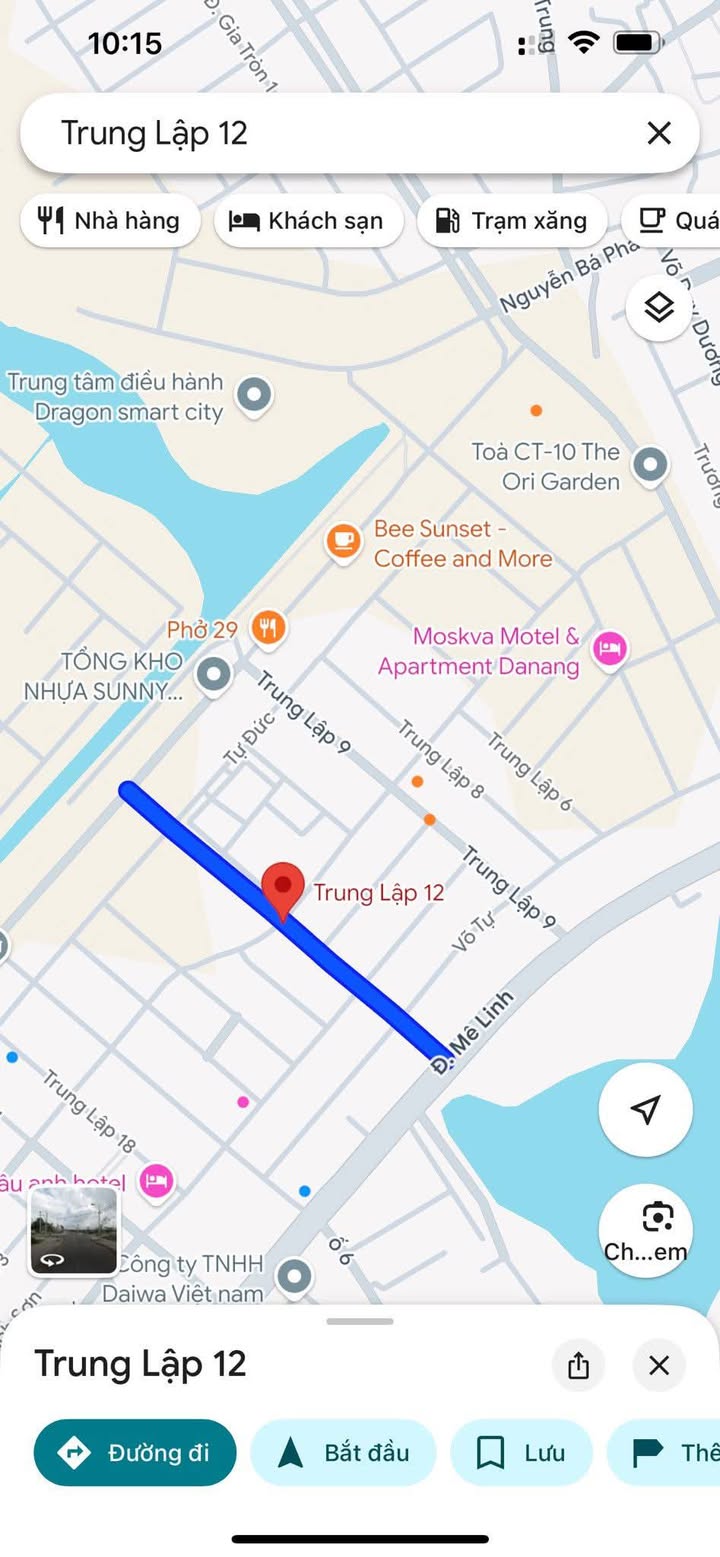Image resolution: width=720 pixels, height=1557 pixels.
Task: Select the Trạm xăng filter chip
Action: pyautogui.click(x=512, y=221)
